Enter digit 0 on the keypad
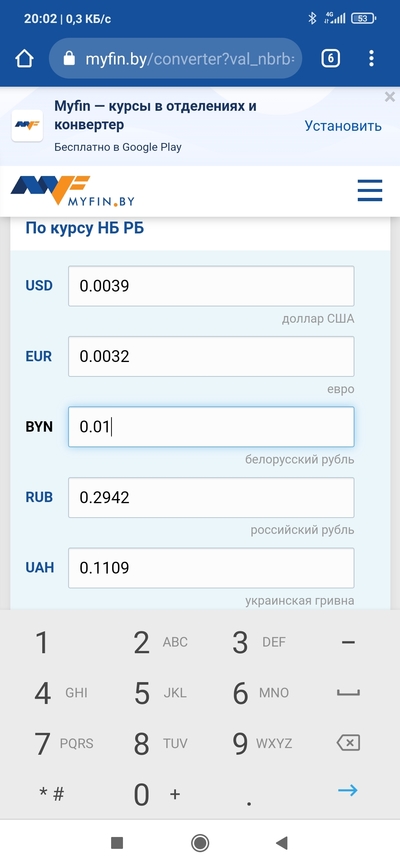This screenshot has height=867, width=400. click(x=158, y=794)
